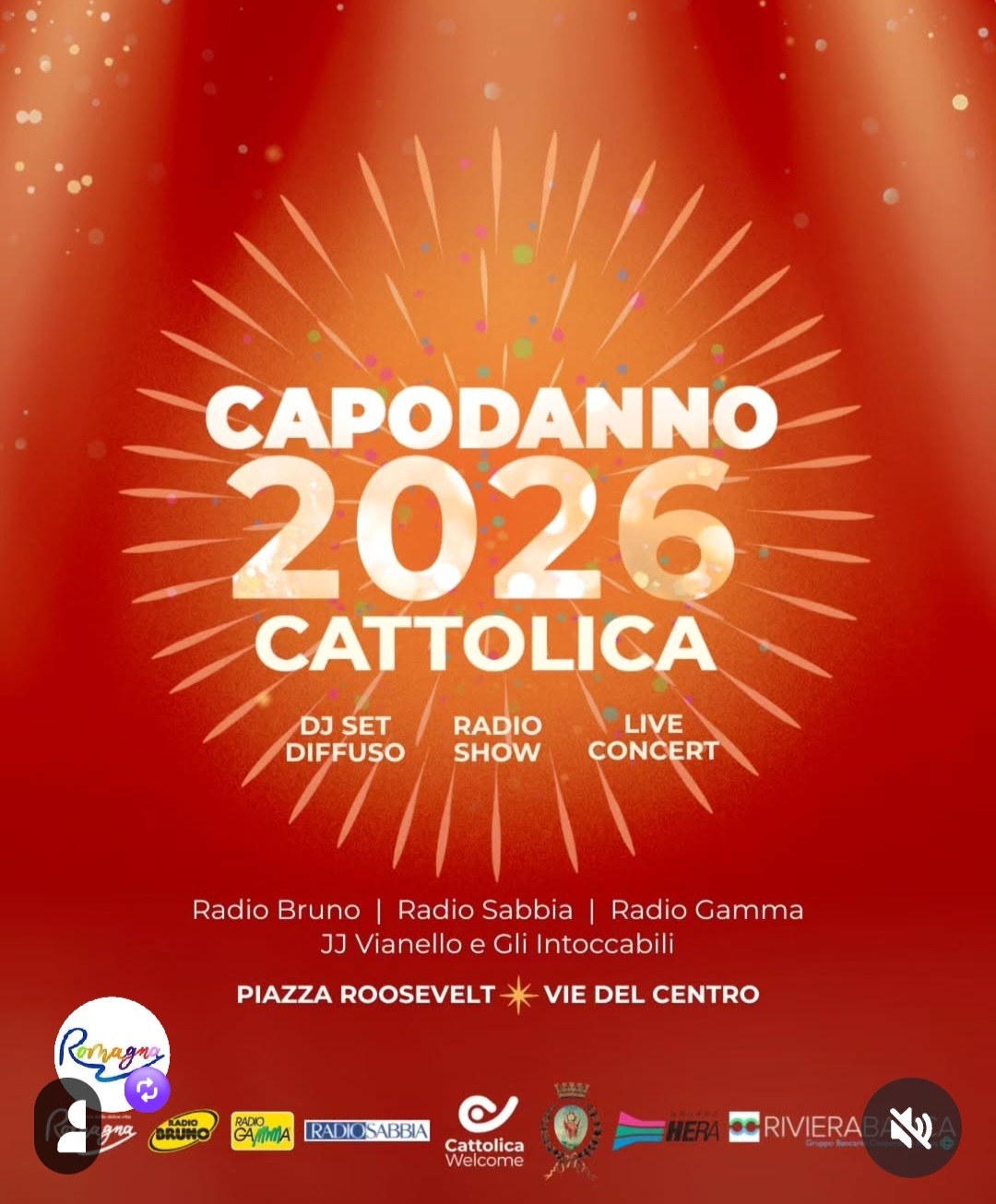Unmute the video with the speaker icon
The height and width of the screenshot is (1204, 996).
pos(913,1126)
